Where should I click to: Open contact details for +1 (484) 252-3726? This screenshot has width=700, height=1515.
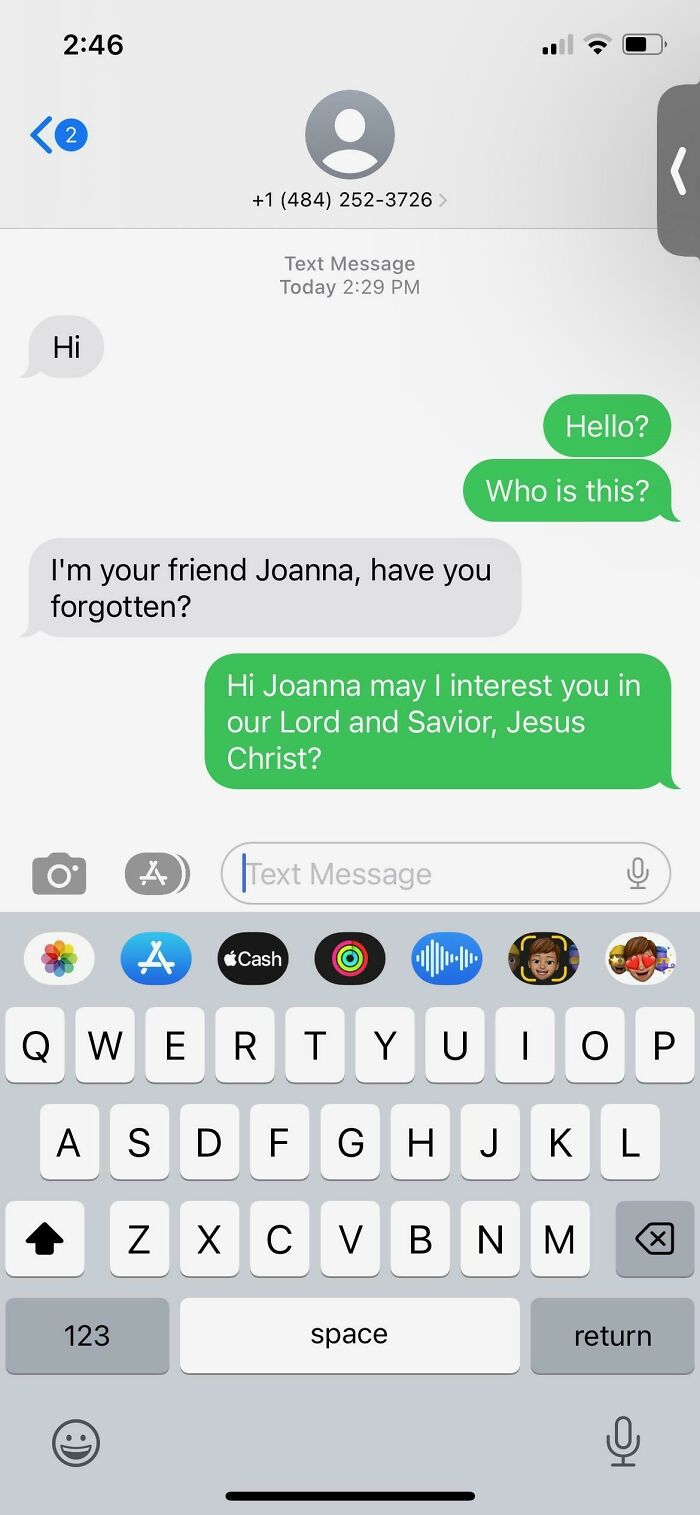pos(349,200)
